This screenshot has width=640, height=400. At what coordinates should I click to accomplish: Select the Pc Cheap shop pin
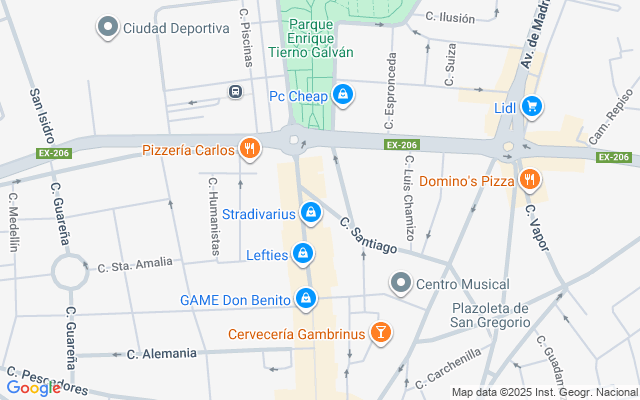[343, 95]
